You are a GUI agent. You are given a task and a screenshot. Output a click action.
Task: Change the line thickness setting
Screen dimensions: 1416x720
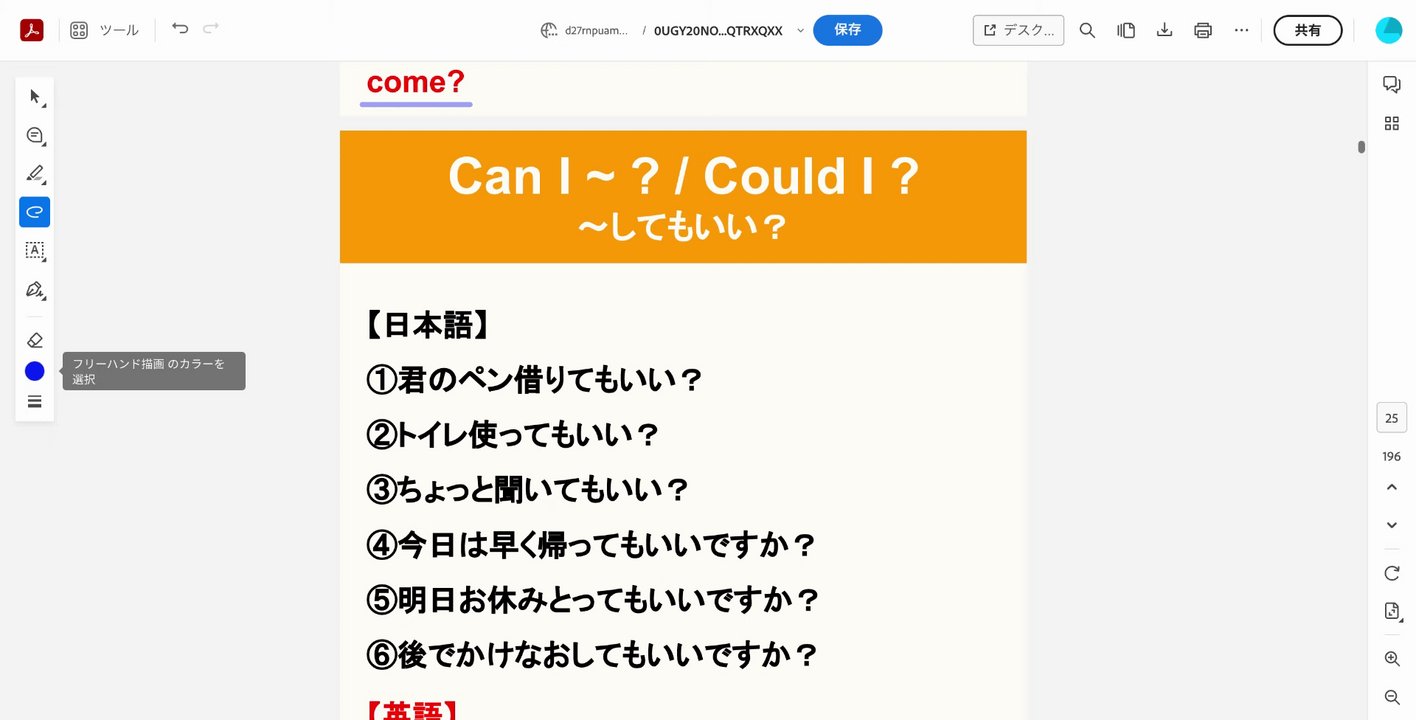tap(35, 402)
